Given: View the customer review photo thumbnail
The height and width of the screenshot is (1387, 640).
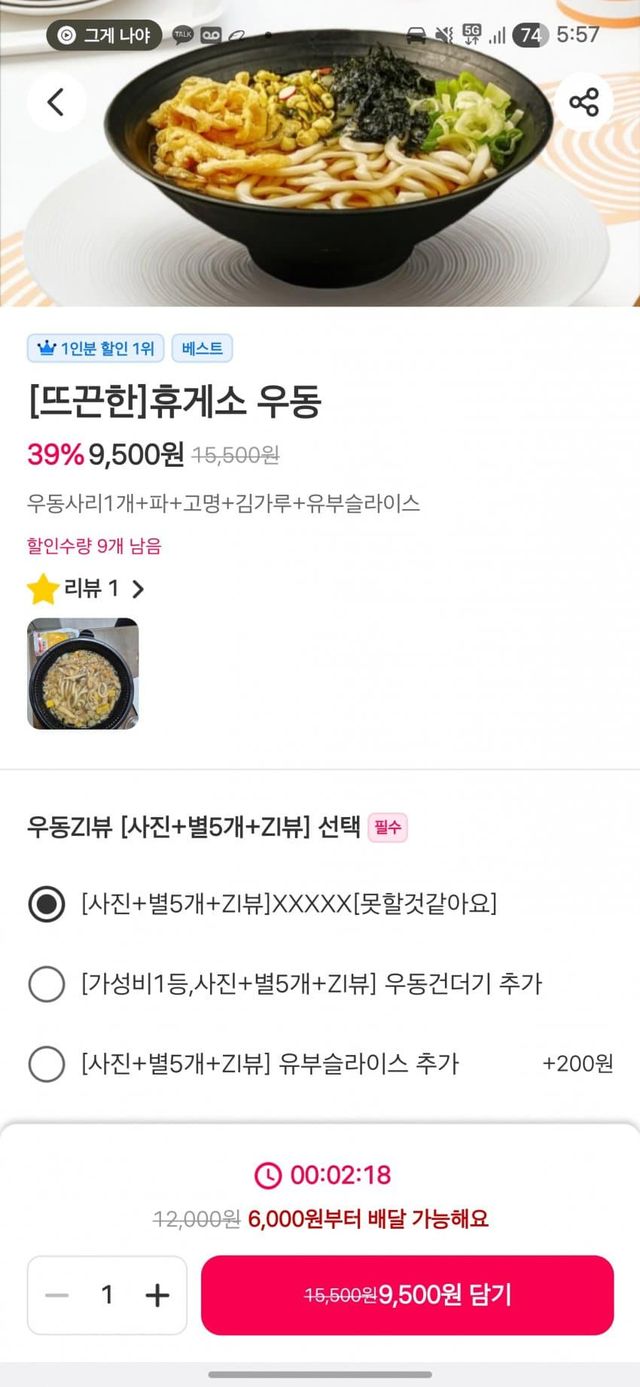Looking at the screenshot, I should click(x=83, y=673).
